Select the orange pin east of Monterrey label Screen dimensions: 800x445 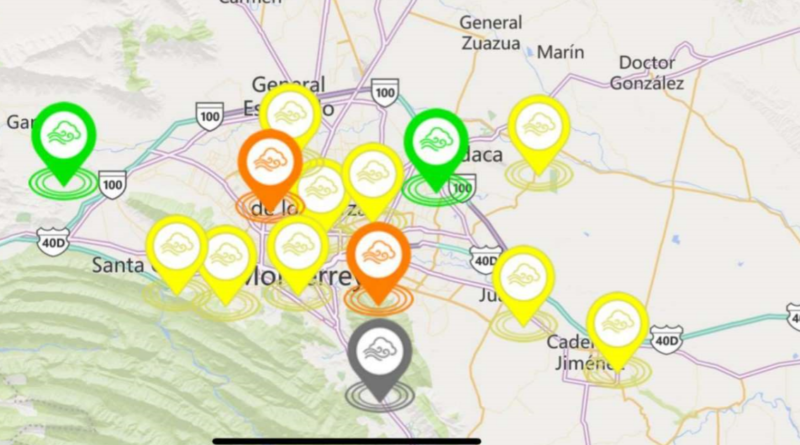click(378, 252)
